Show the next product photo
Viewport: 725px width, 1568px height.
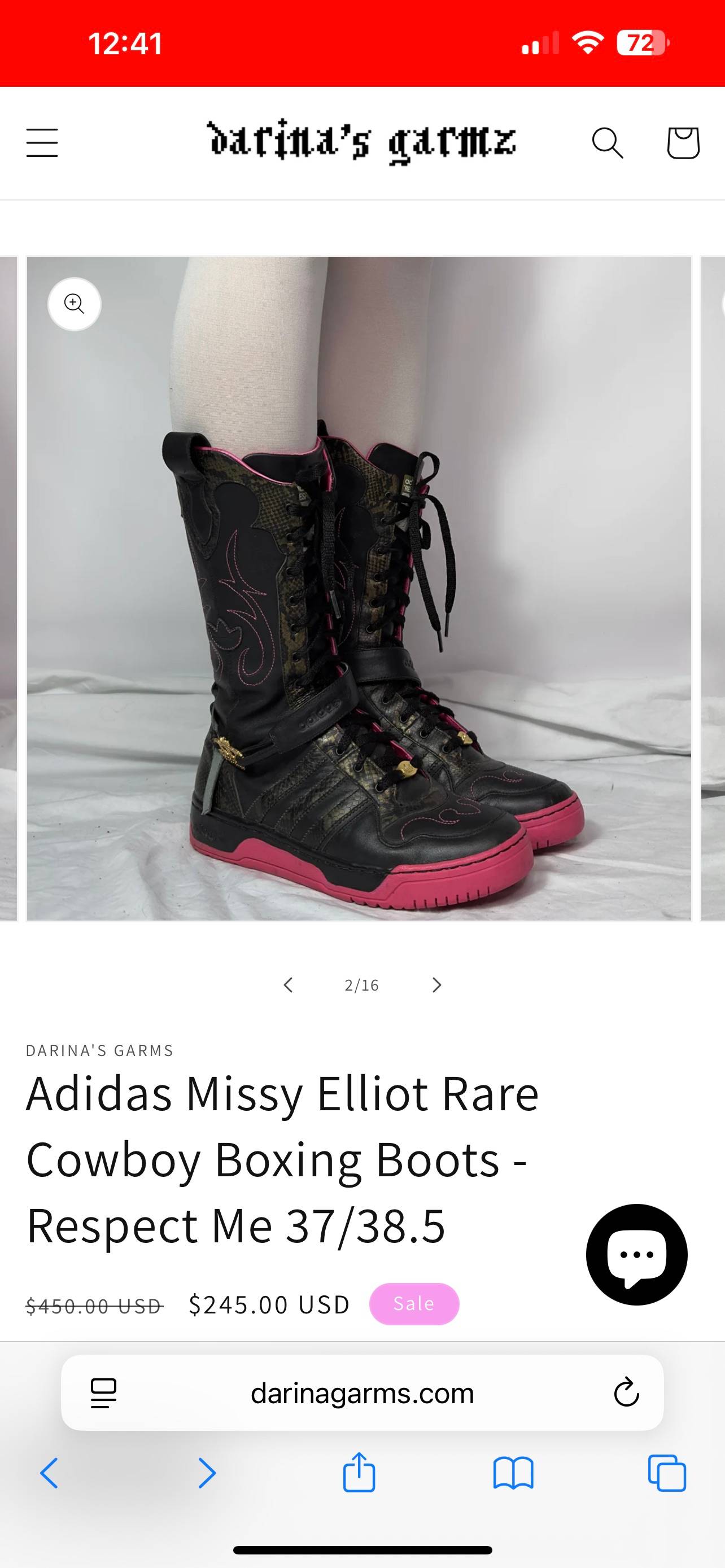pos(436,985)
